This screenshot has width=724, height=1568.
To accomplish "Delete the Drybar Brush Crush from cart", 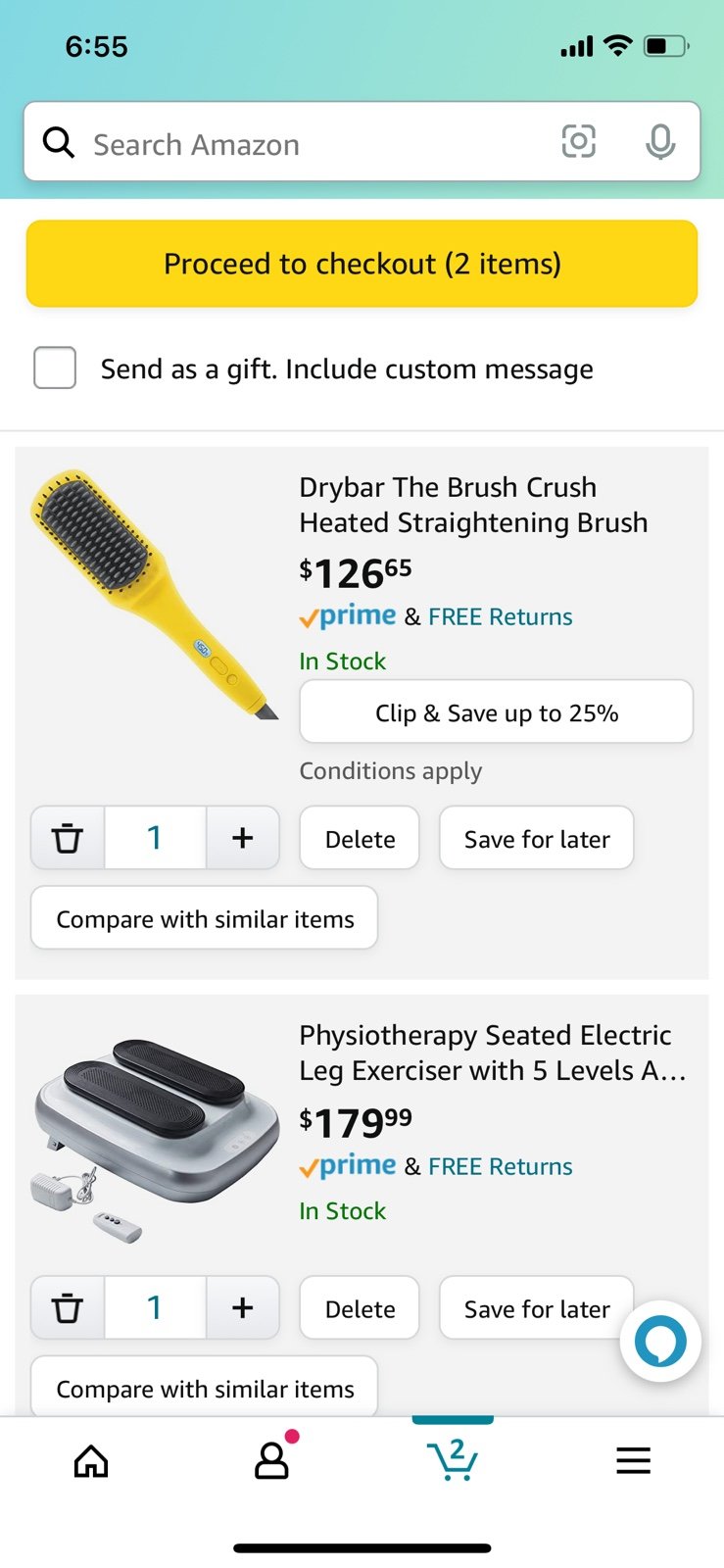I will (360, 839).
